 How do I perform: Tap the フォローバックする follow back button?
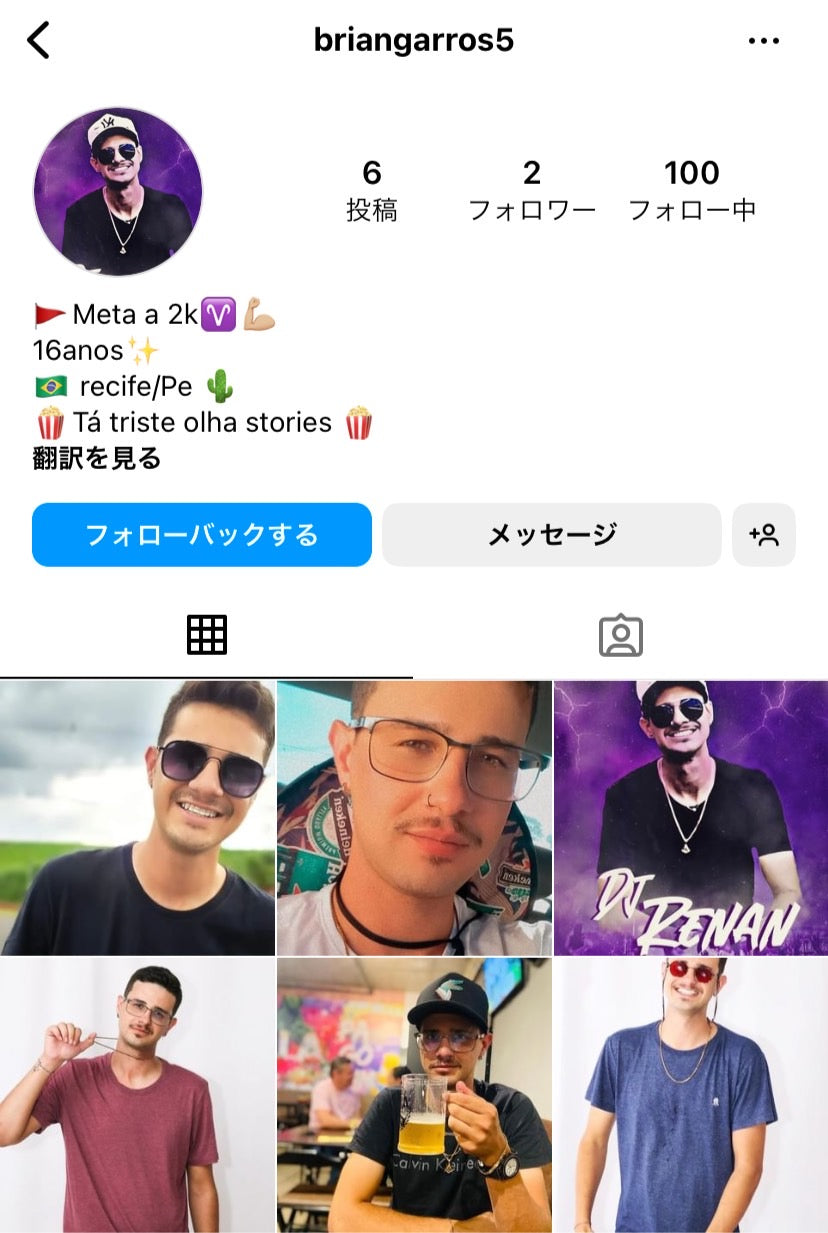202,535
